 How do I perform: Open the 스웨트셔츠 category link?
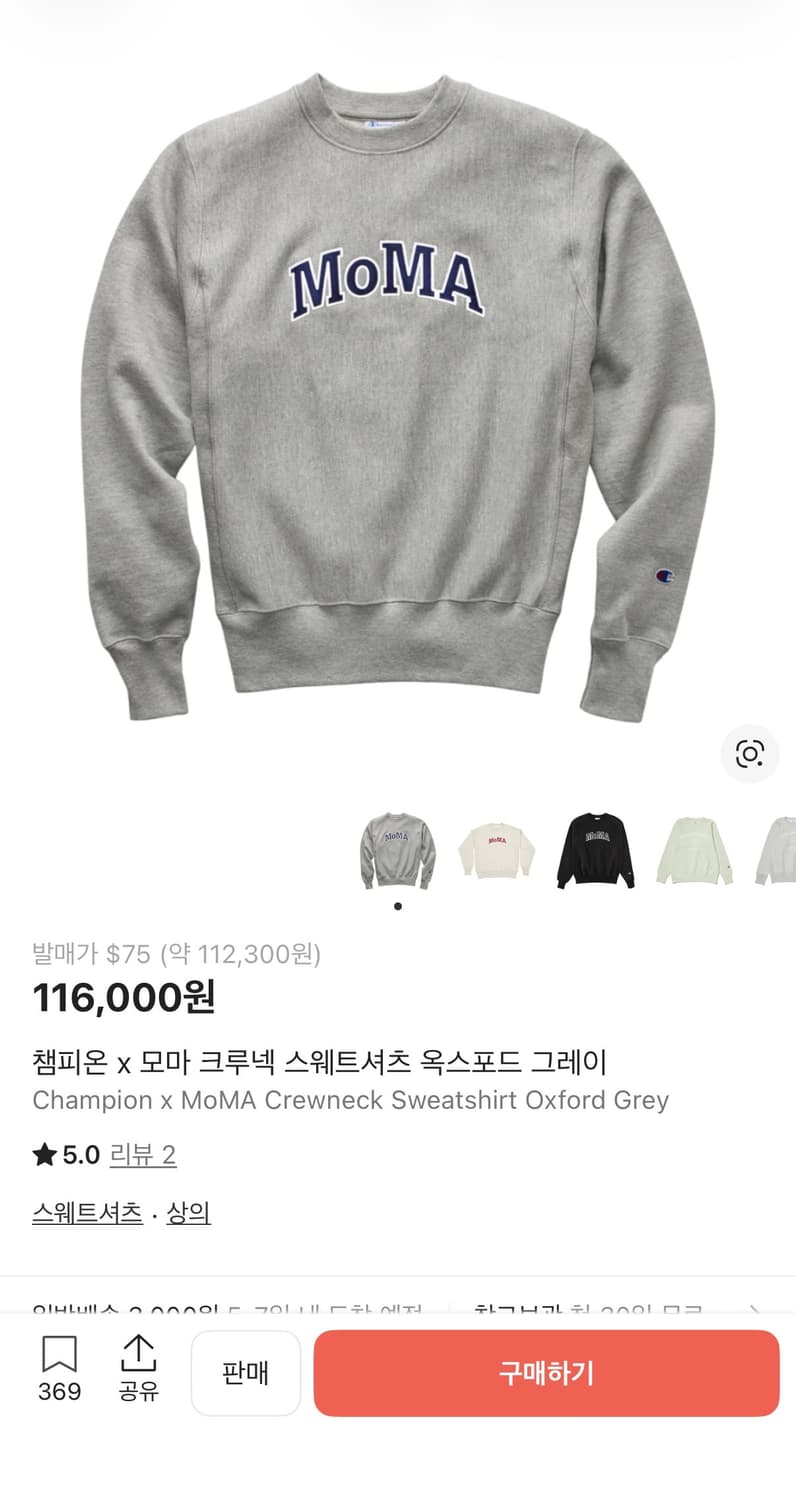click(x=86, y=1212)
